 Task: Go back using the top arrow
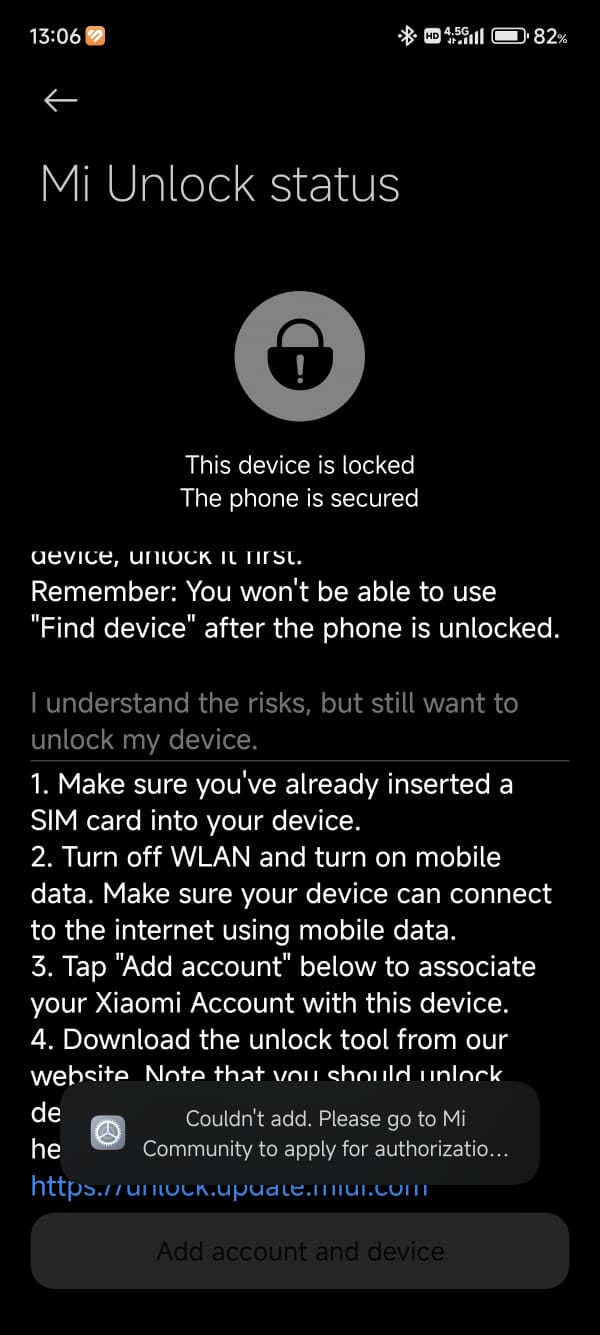point(61,100)
